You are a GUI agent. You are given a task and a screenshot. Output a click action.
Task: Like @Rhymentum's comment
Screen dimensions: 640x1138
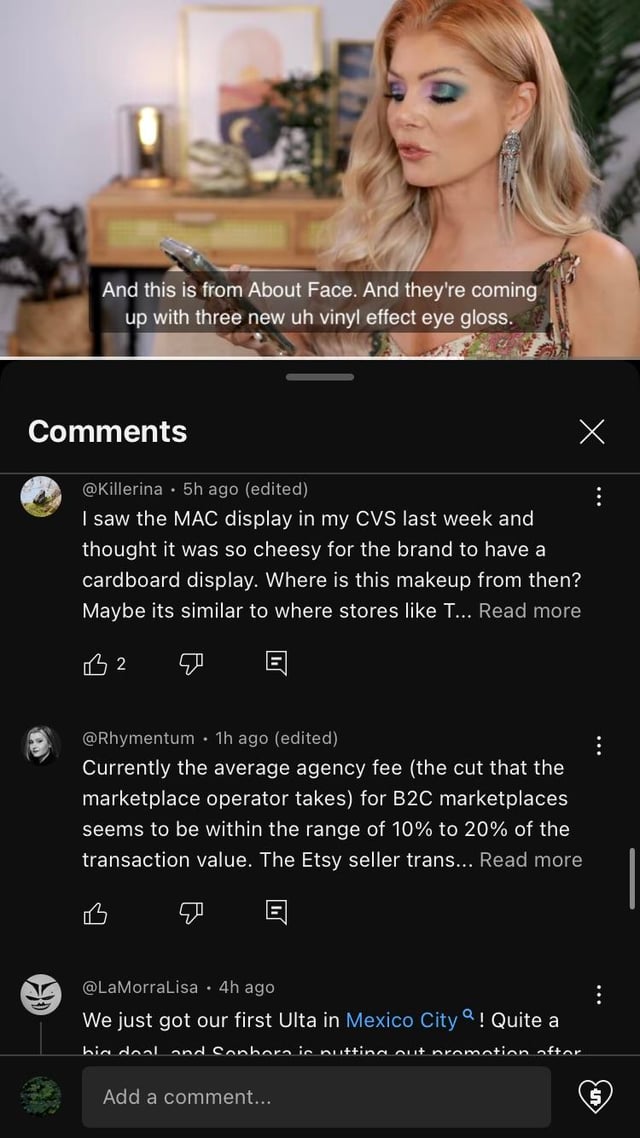click(x=95, y=911)
